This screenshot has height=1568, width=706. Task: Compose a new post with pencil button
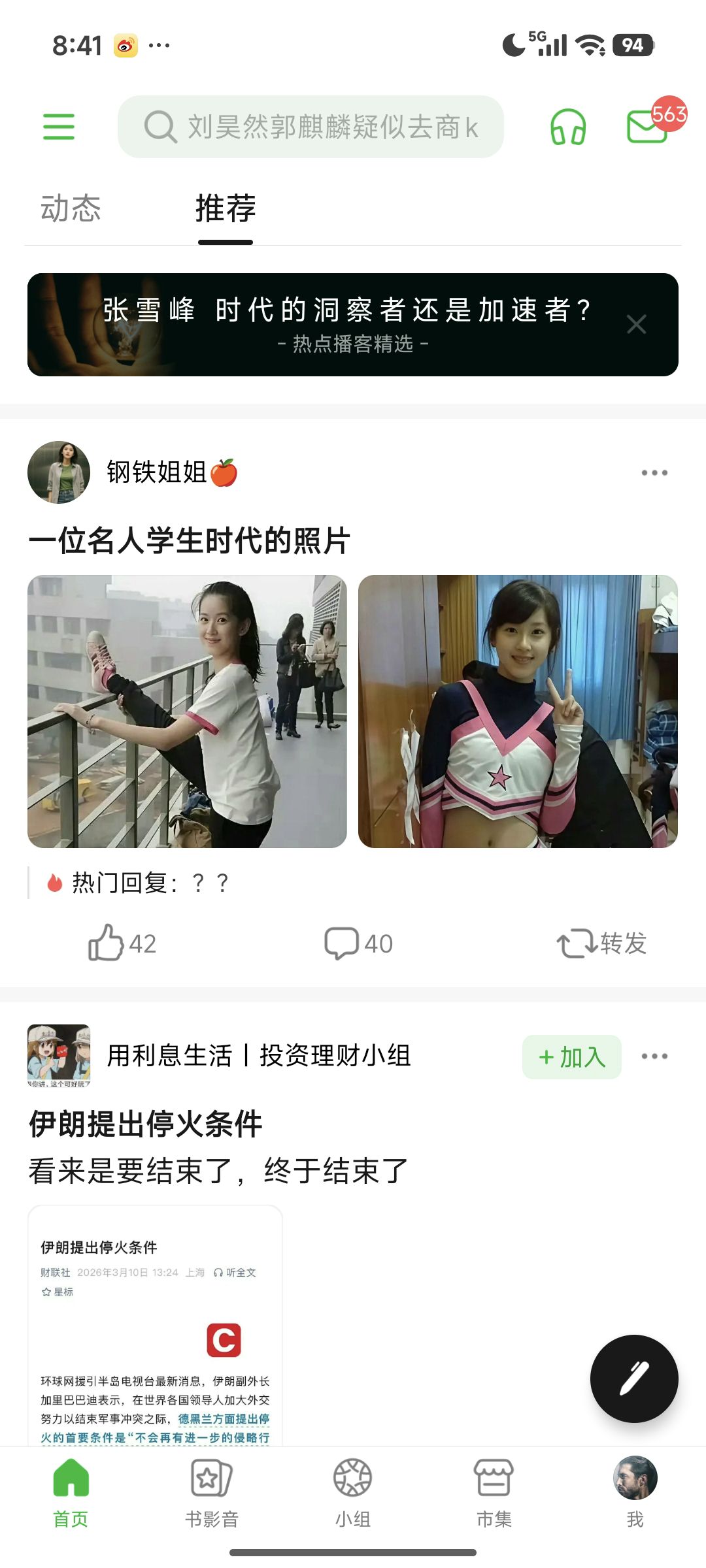pyautogui.click(x=634, y=1379)
